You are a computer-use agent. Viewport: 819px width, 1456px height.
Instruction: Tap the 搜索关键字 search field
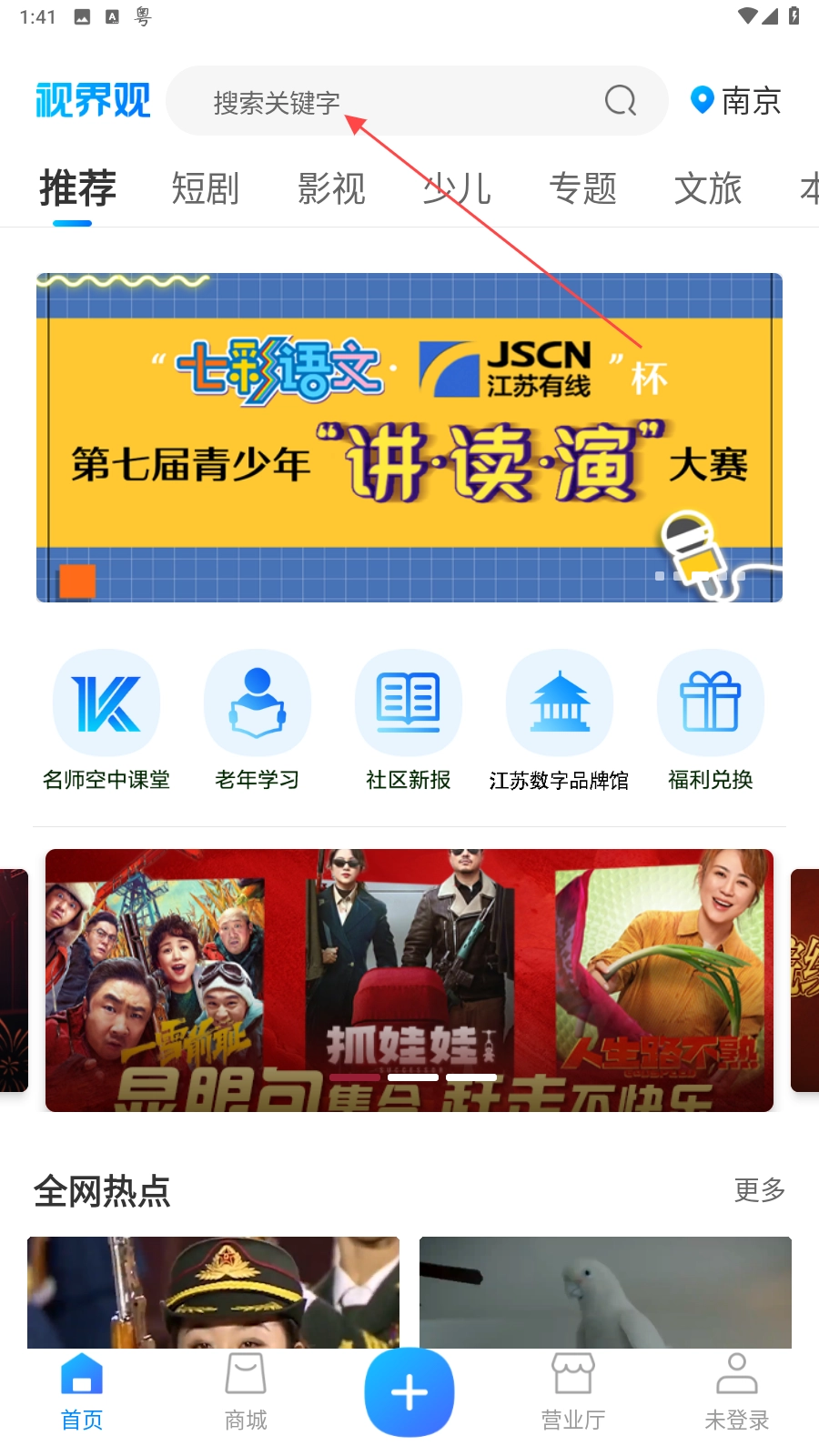pyautogui.click(x=382, y=101)
